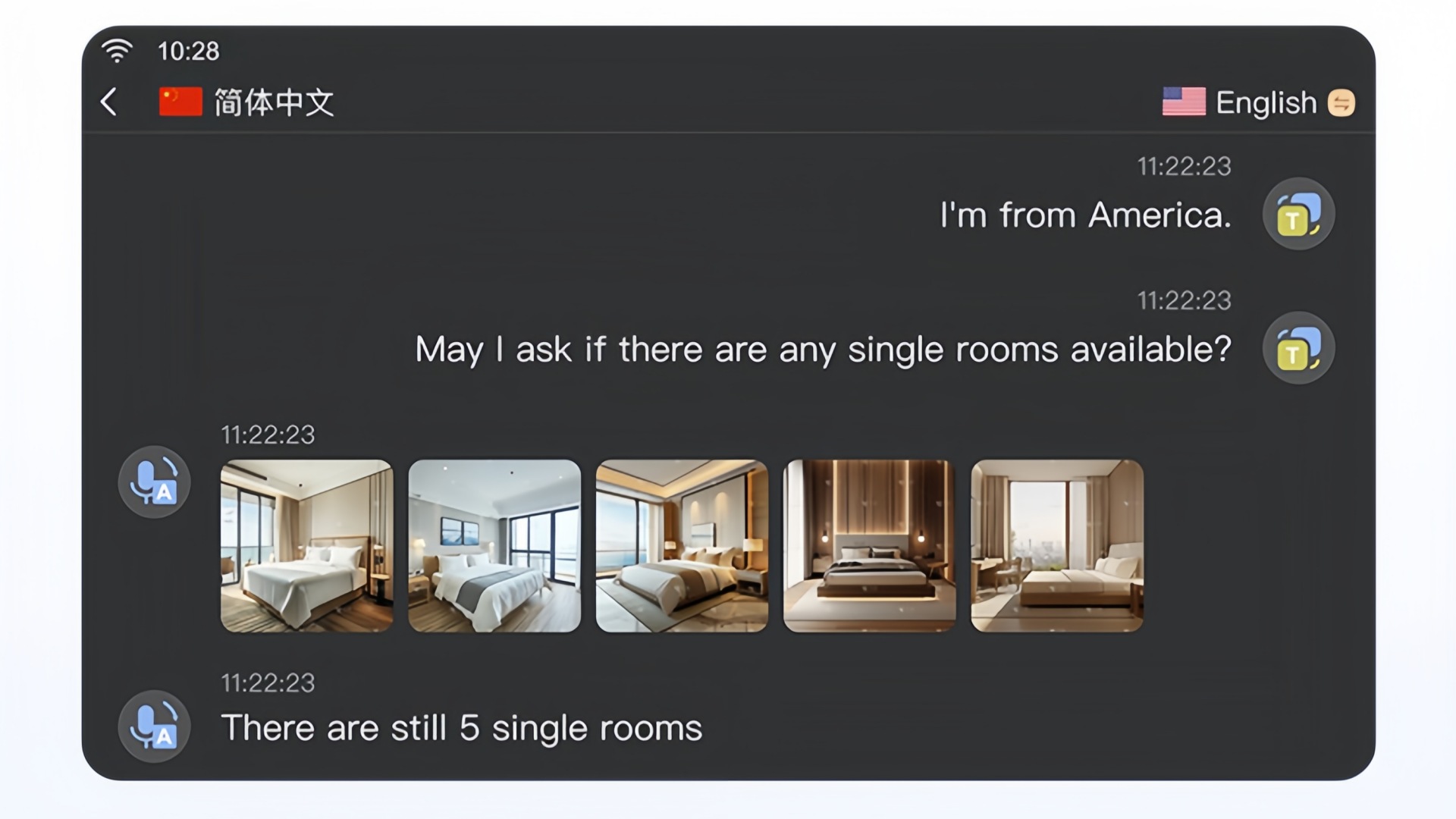This screenshot has width=1456, height=819.
Task: Swap the two languages with the orange icon
Action: tap(1341, 102)
